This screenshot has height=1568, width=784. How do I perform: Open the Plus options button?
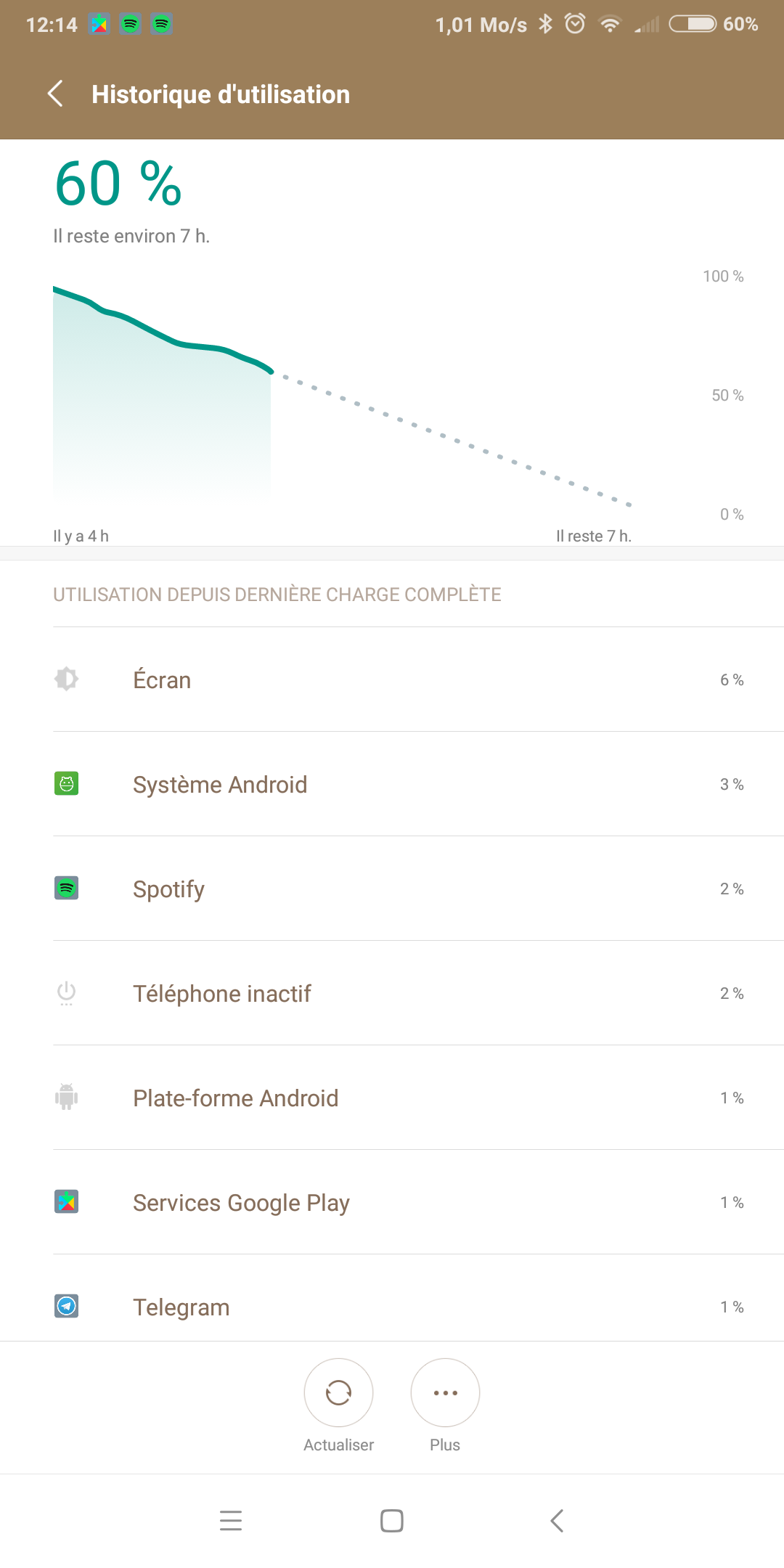pos(445,1393)
